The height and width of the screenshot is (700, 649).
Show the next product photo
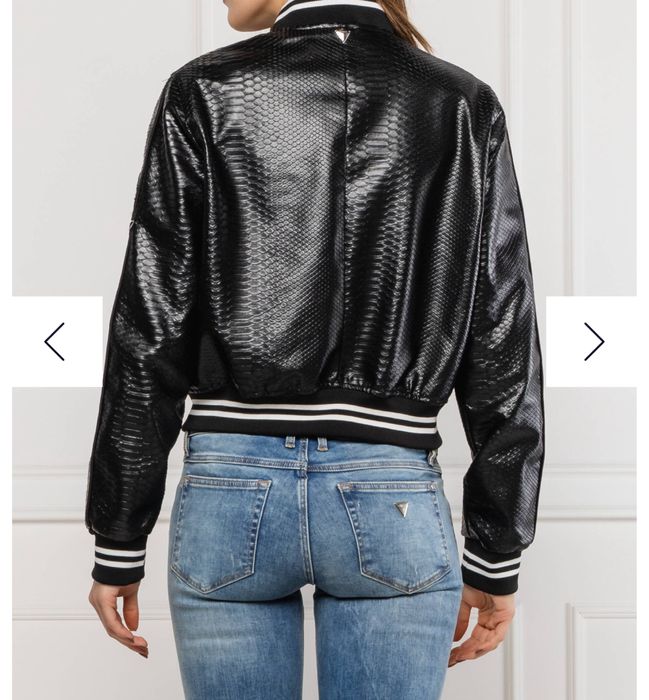click(593, 342)
